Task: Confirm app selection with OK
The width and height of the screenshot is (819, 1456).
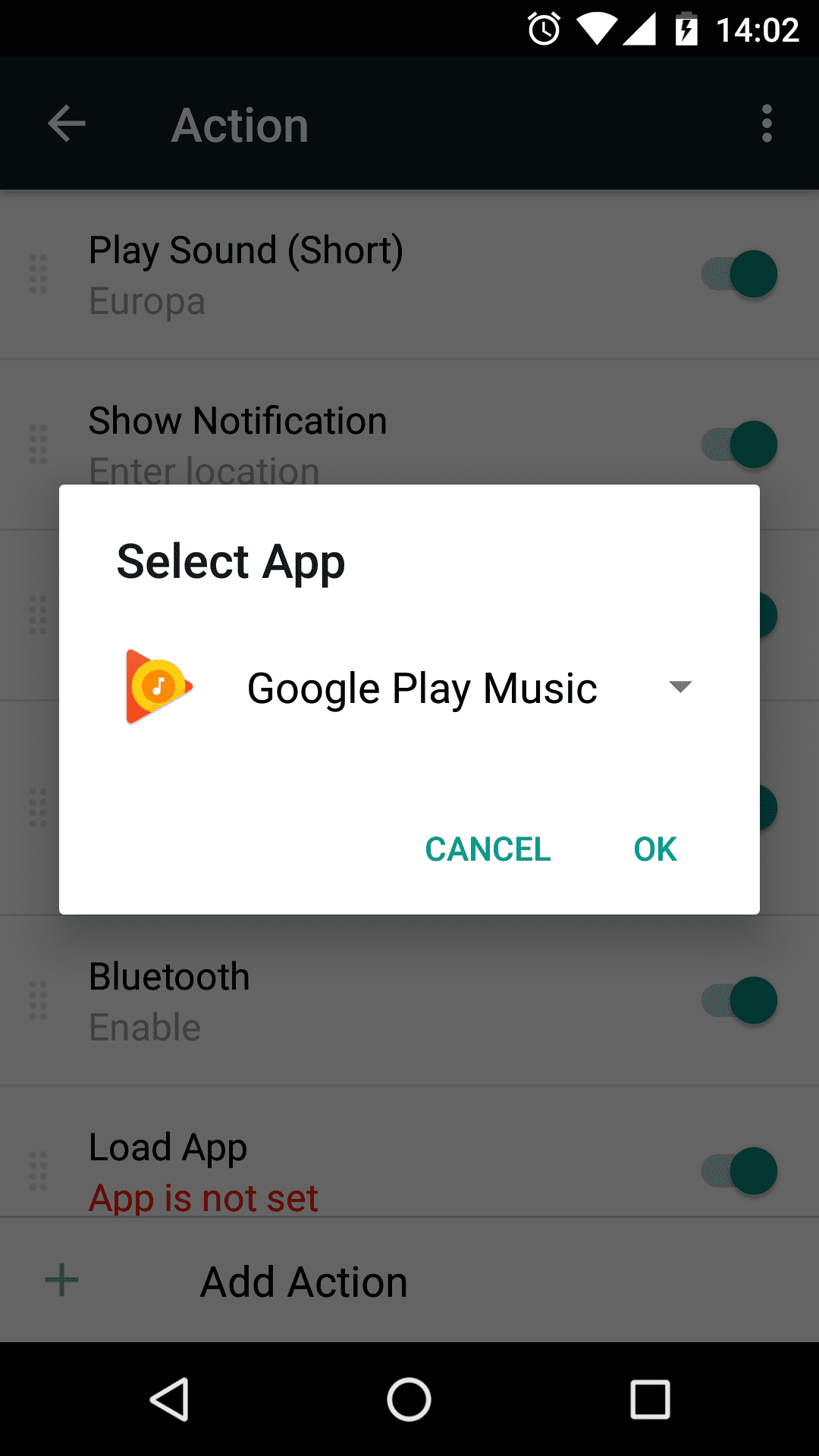Action: [655, 849]
